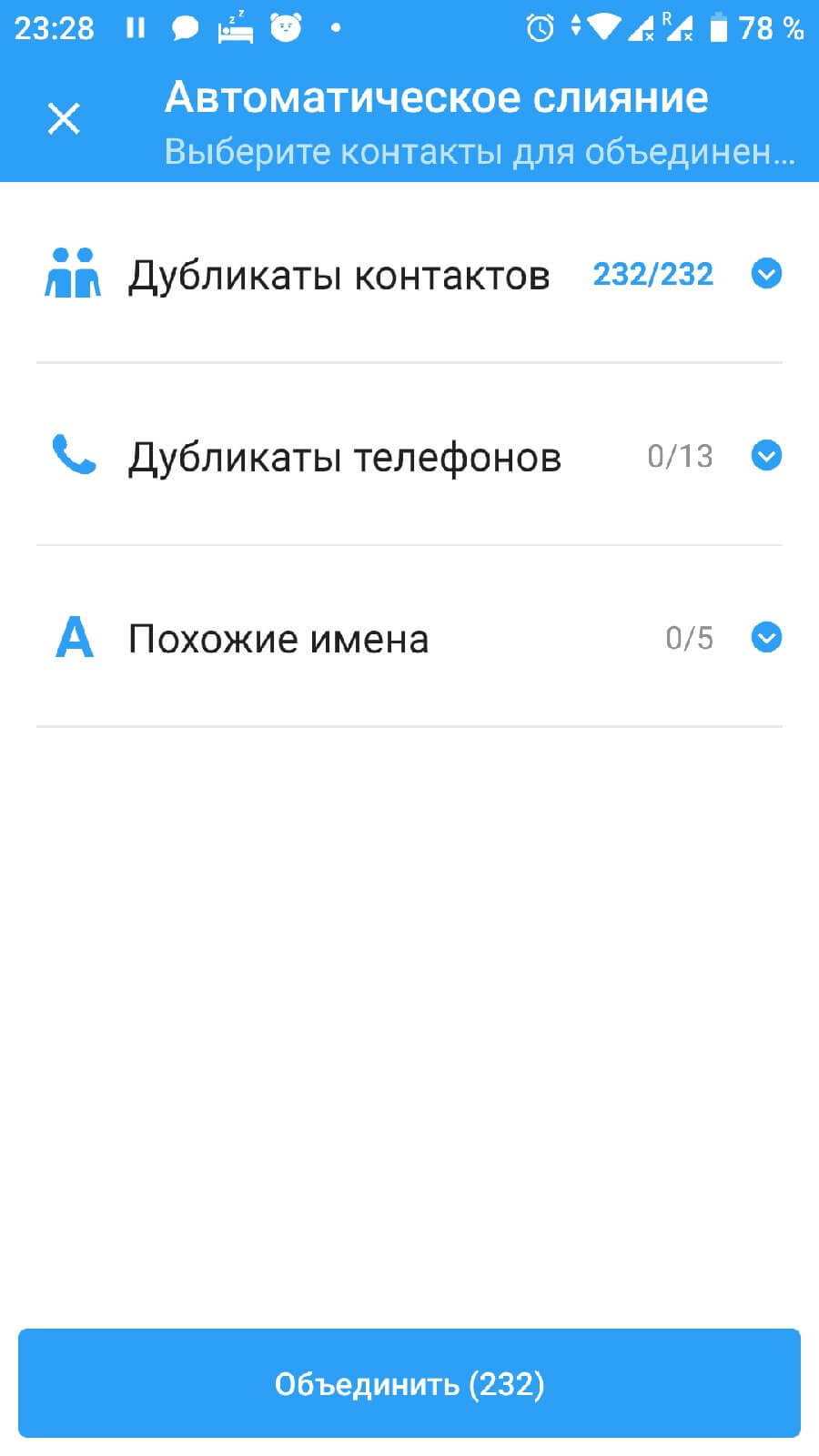
Task: Open the Похожие имена row
Action: pyautogui.click(x=278, y=639)
